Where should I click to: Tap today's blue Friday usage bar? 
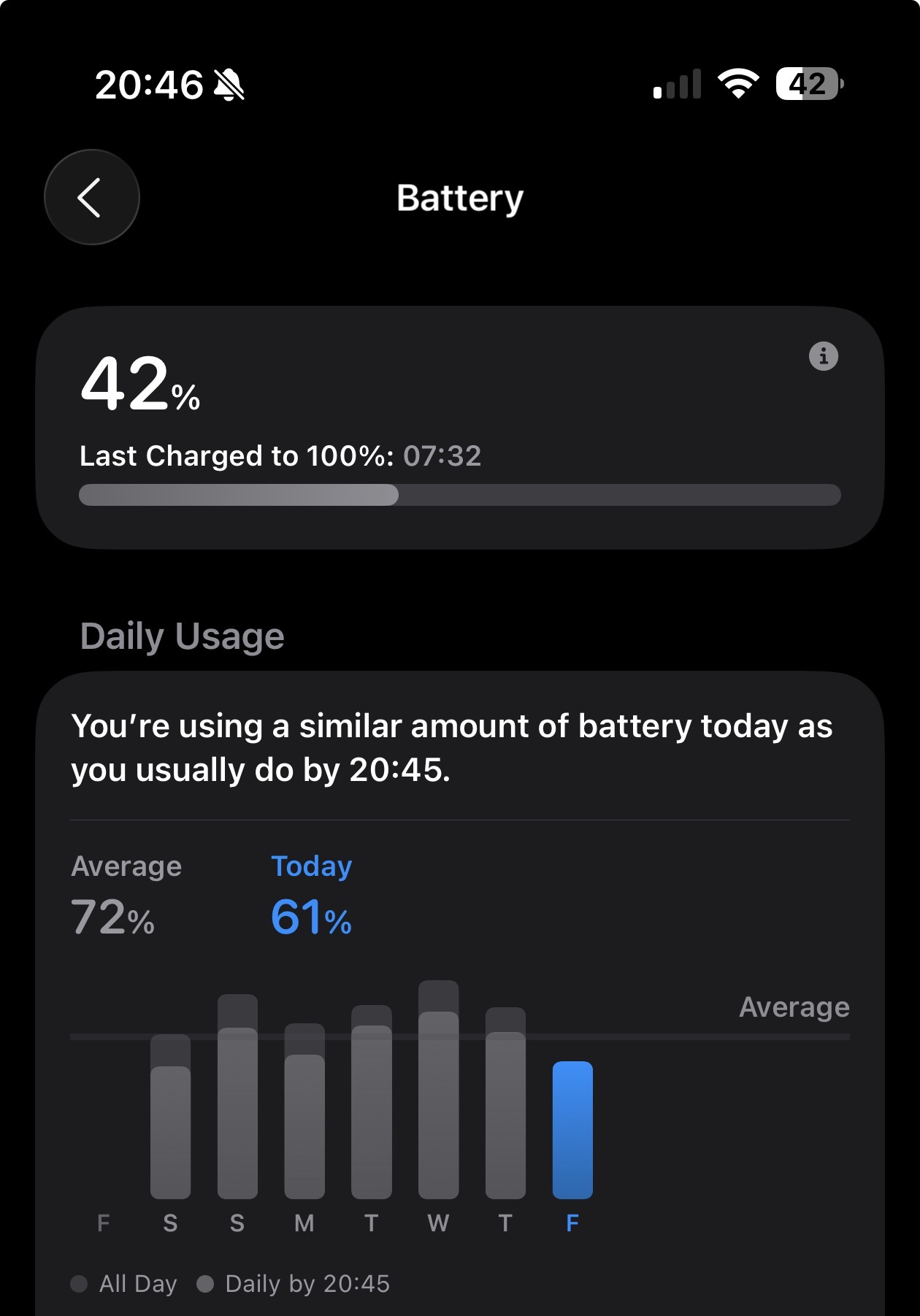coord(572,1130)
